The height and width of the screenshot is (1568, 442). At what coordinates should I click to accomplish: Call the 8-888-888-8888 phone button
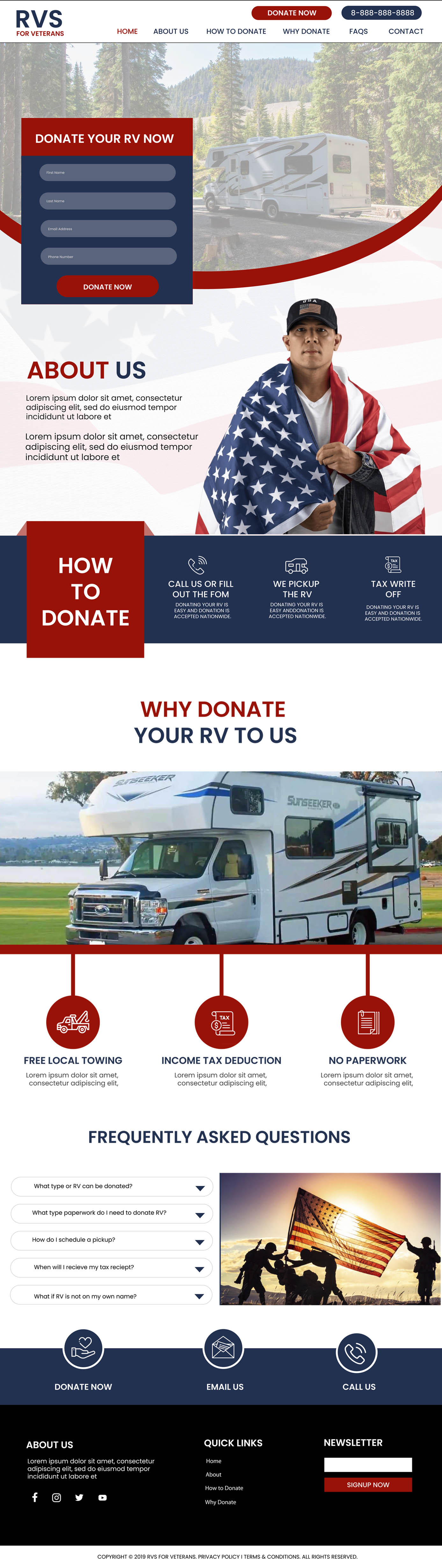pyautogui.click(x=382, y=13)
